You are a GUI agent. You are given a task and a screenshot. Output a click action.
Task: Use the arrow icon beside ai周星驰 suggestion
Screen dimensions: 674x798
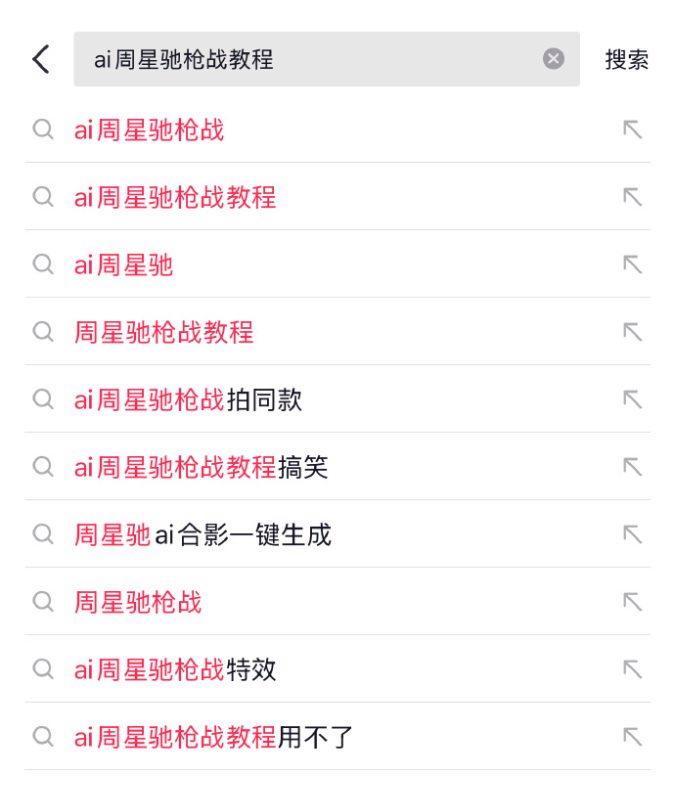pos(631,264)
